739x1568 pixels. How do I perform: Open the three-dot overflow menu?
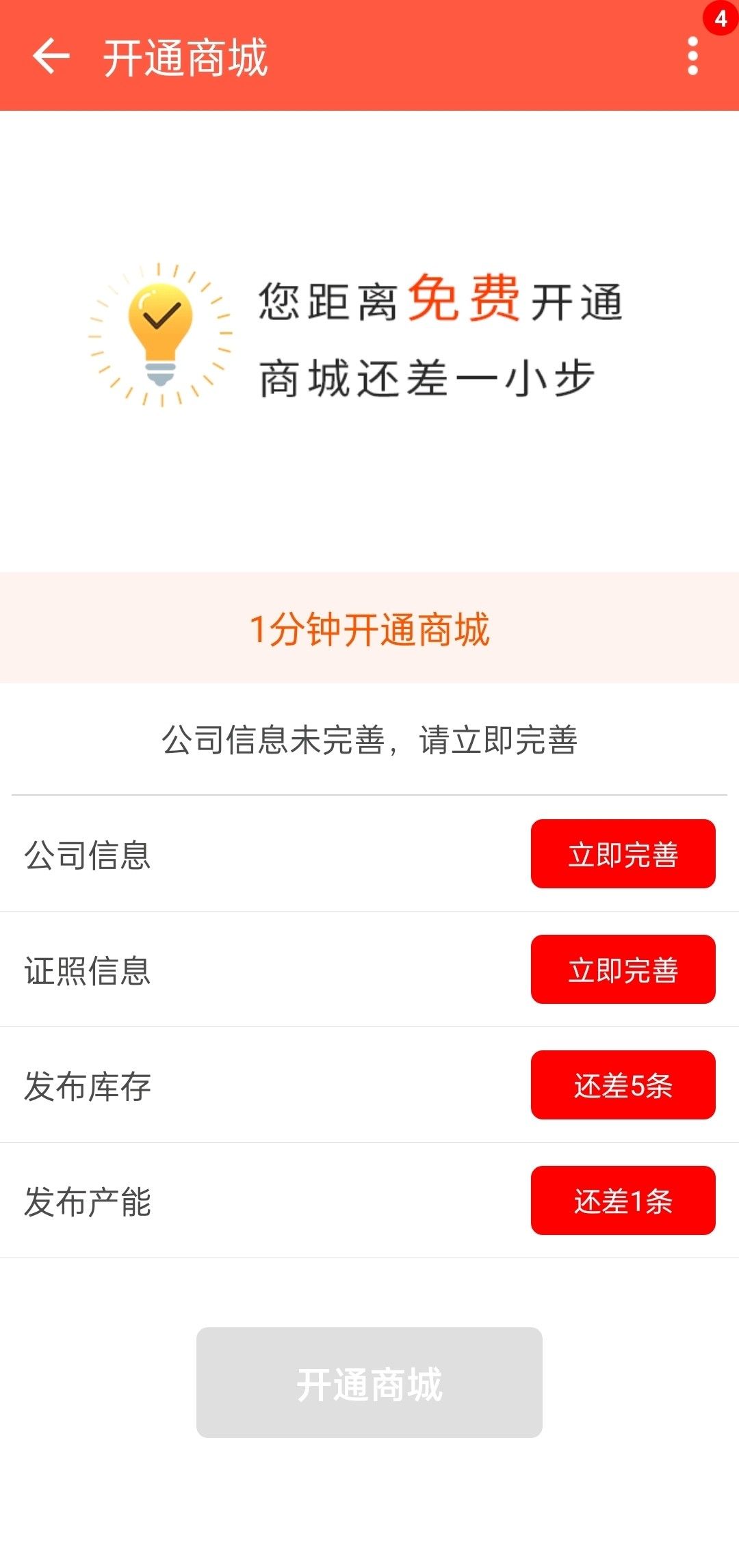692,56
